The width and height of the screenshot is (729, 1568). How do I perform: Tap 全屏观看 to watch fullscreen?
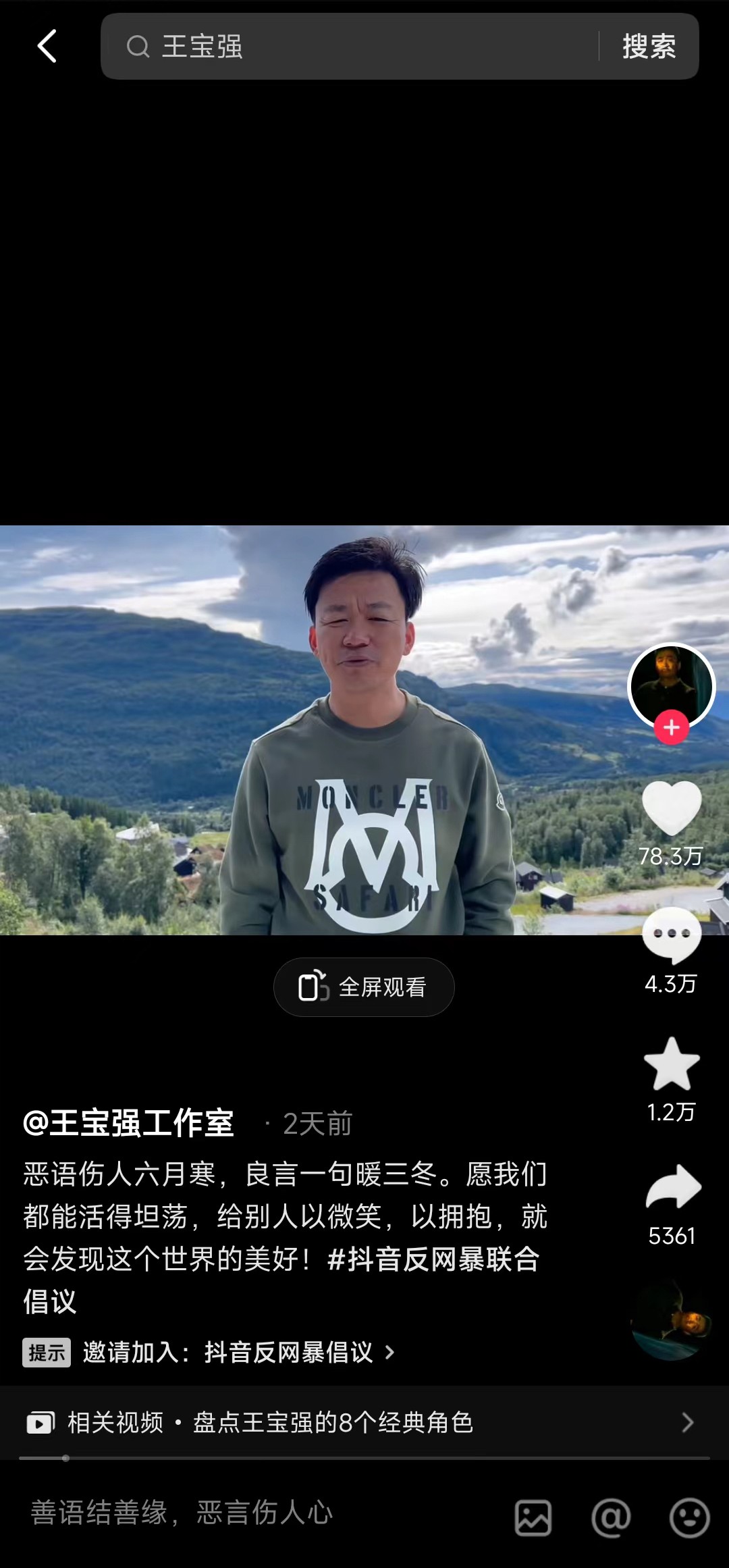364,987
